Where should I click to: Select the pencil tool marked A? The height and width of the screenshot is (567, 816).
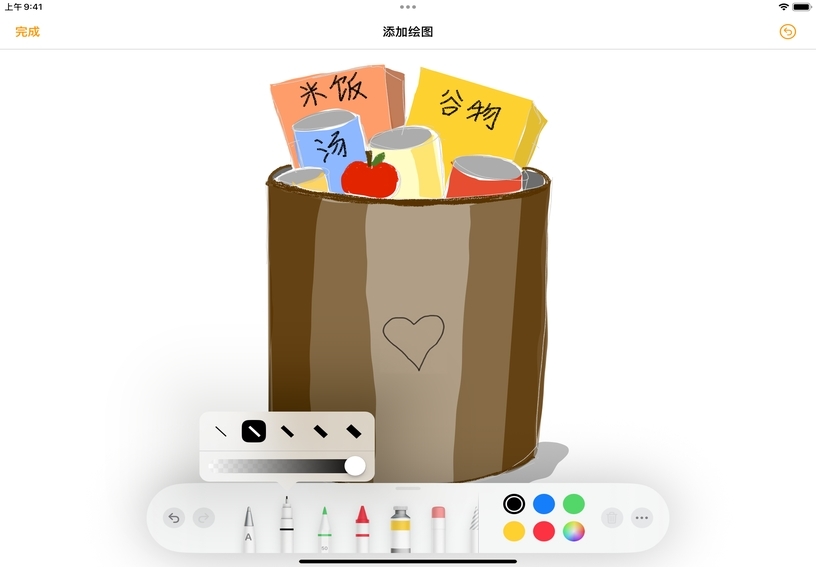click(248, 528)
